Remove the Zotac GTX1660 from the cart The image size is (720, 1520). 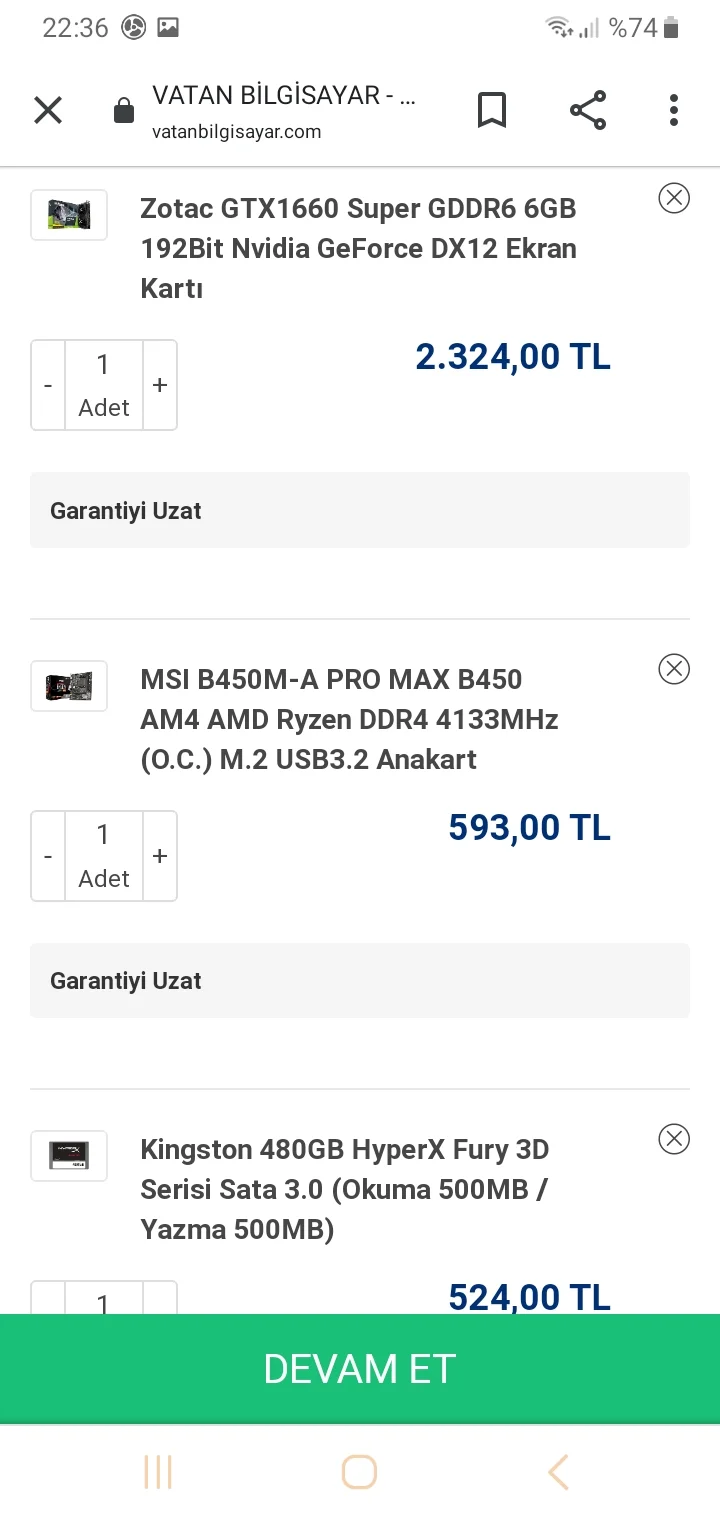pos(674,198)
